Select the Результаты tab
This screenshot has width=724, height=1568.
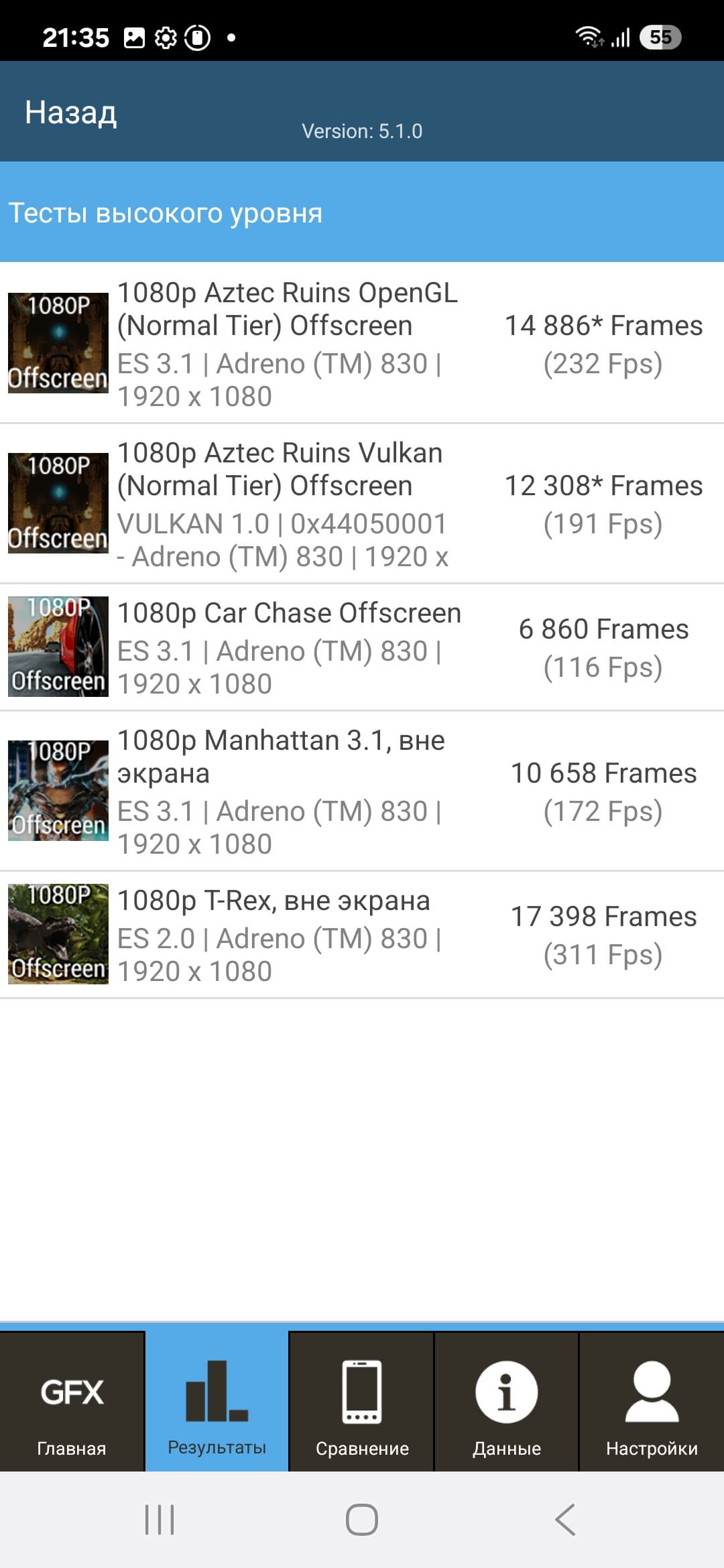[x=217, y=1403]
